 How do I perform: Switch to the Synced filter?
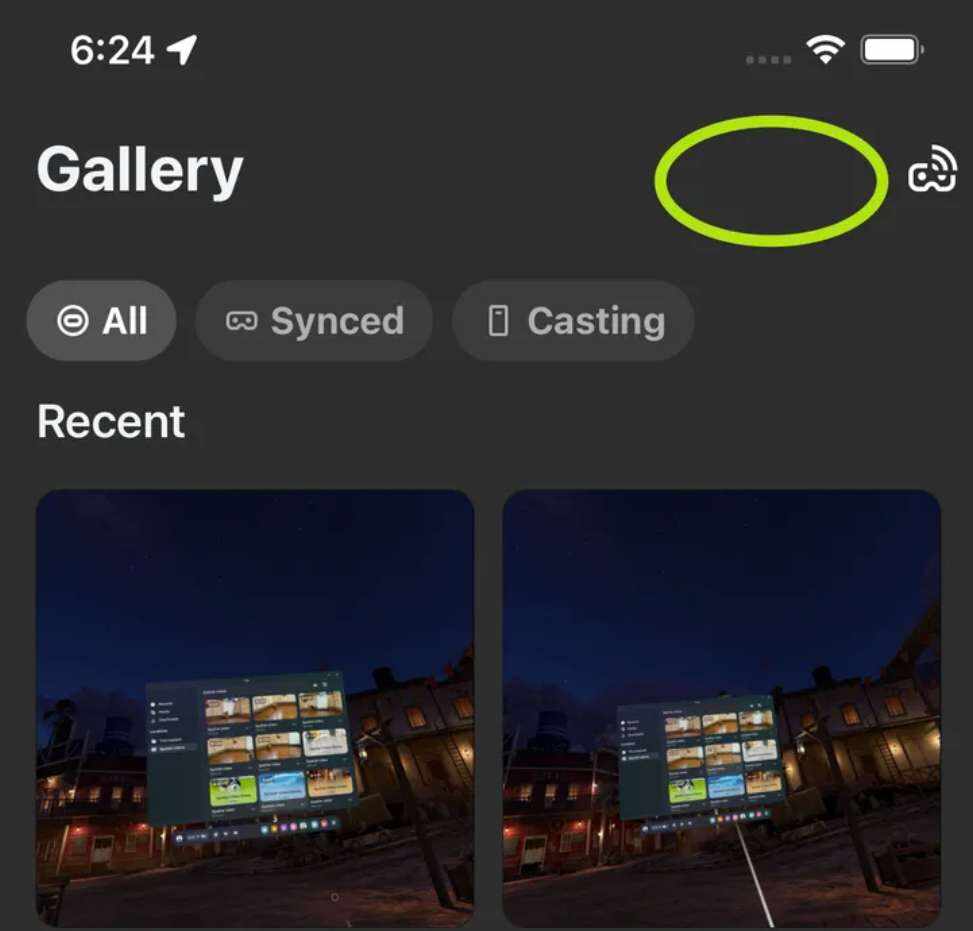(314, 321)
